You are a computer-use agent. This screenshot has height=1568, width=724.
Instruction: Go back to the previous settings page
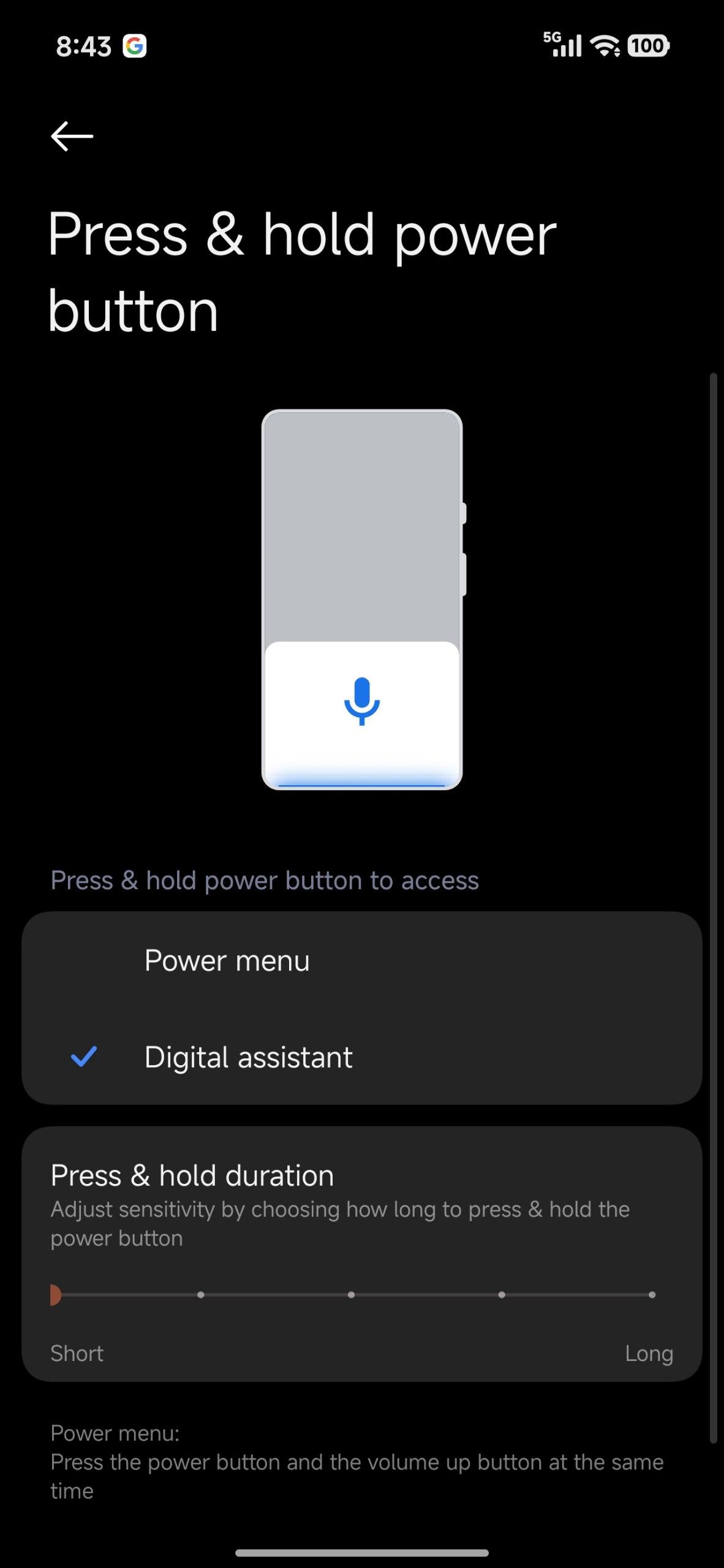tap(72, 136)
